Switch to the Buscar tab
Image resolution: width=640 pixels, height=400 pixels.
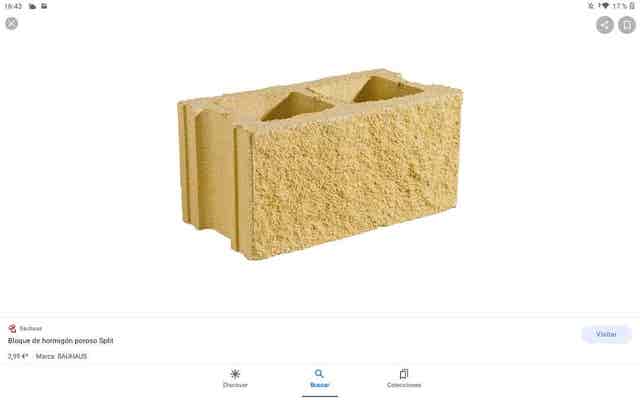point(319,378)
